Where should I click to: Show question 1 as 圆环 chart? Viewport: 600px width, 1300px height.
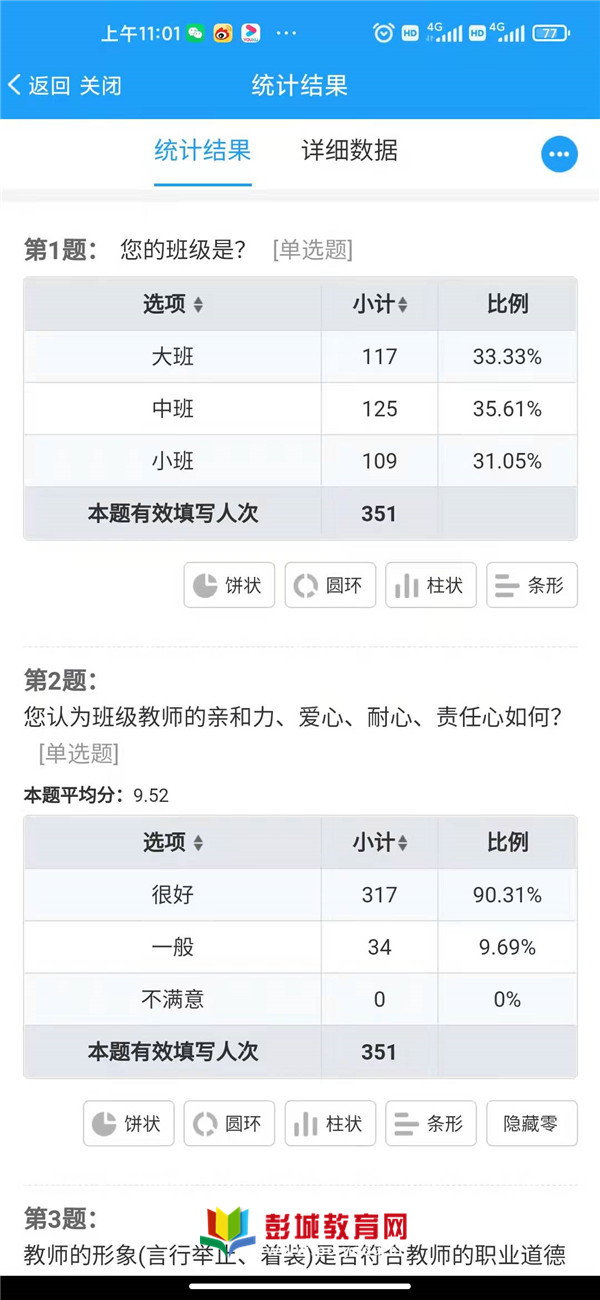[x=330, y=585]
